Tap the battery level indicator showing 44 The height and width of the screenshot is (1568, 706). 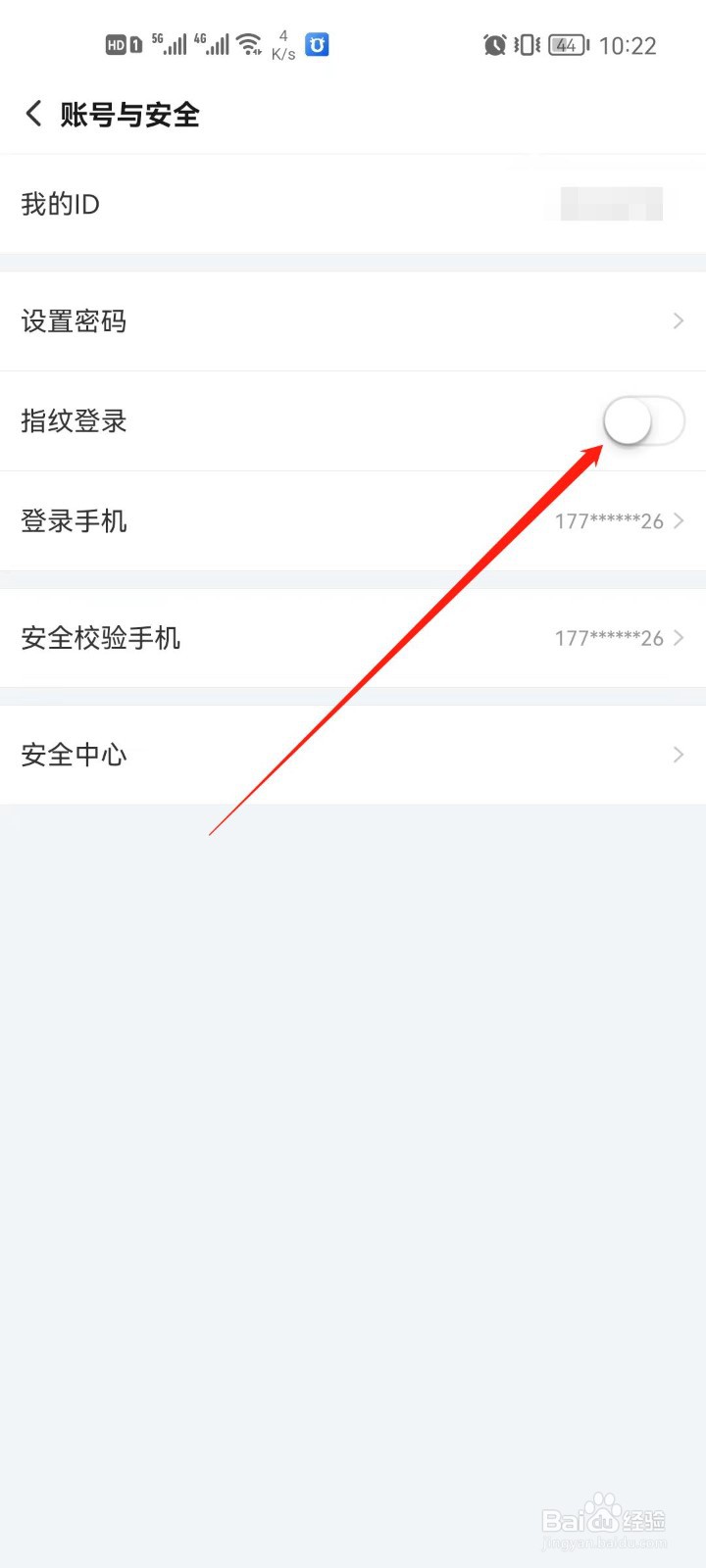[x=567, y=44]
